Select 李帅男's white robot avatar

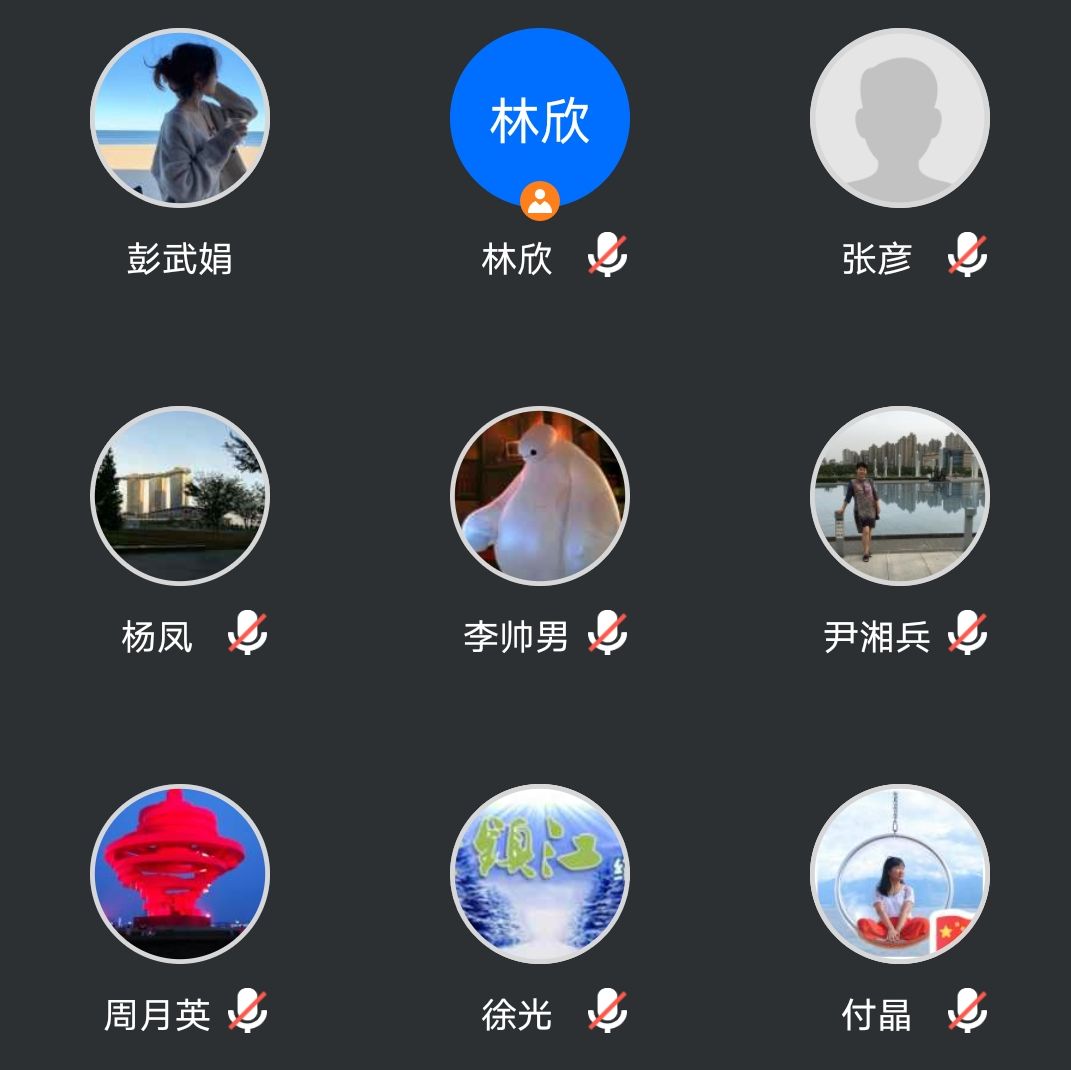540,496
